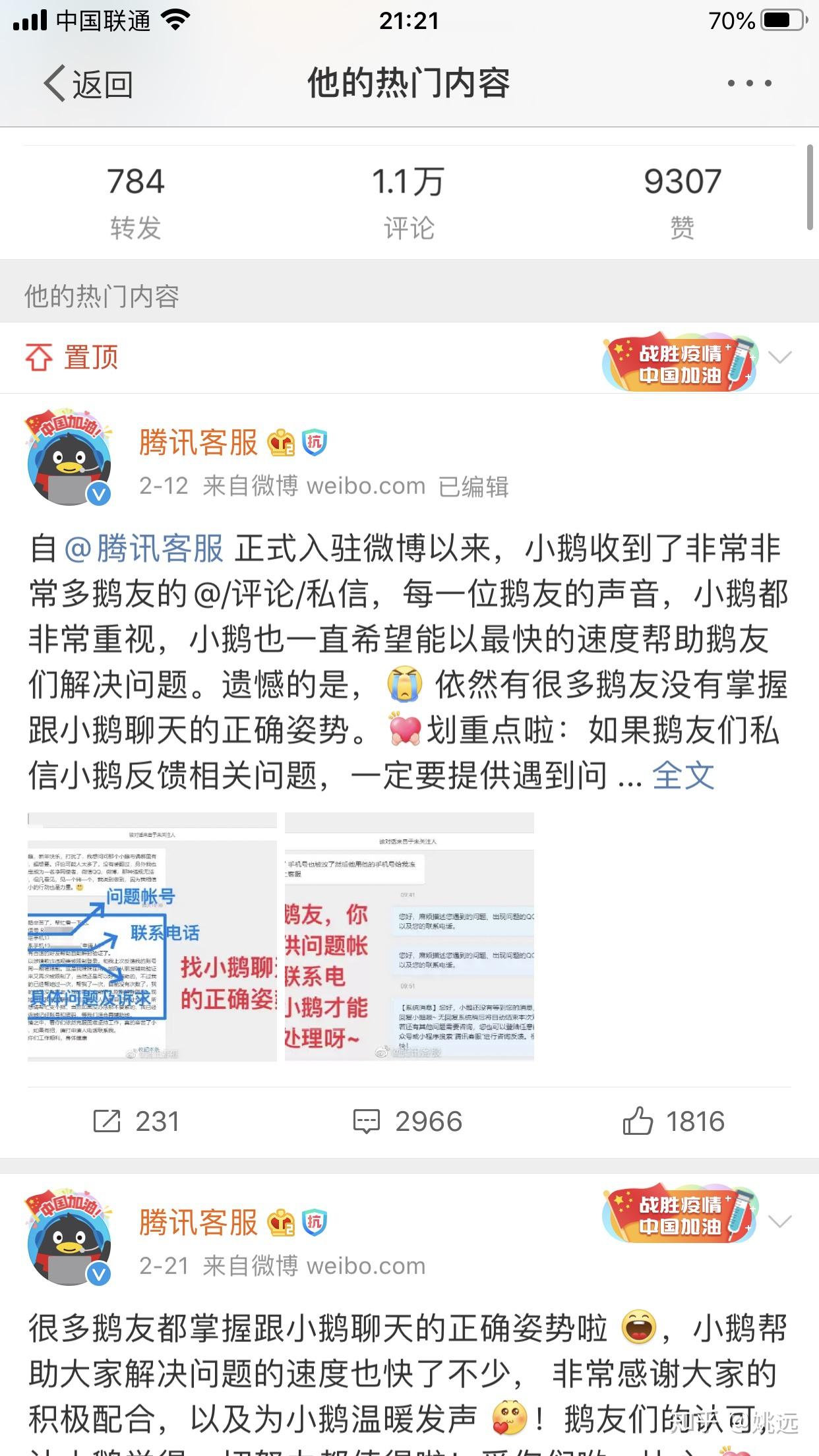The image size is (819, 1456).
Task: Go back with the 返回 button
Action: [89, 84]
